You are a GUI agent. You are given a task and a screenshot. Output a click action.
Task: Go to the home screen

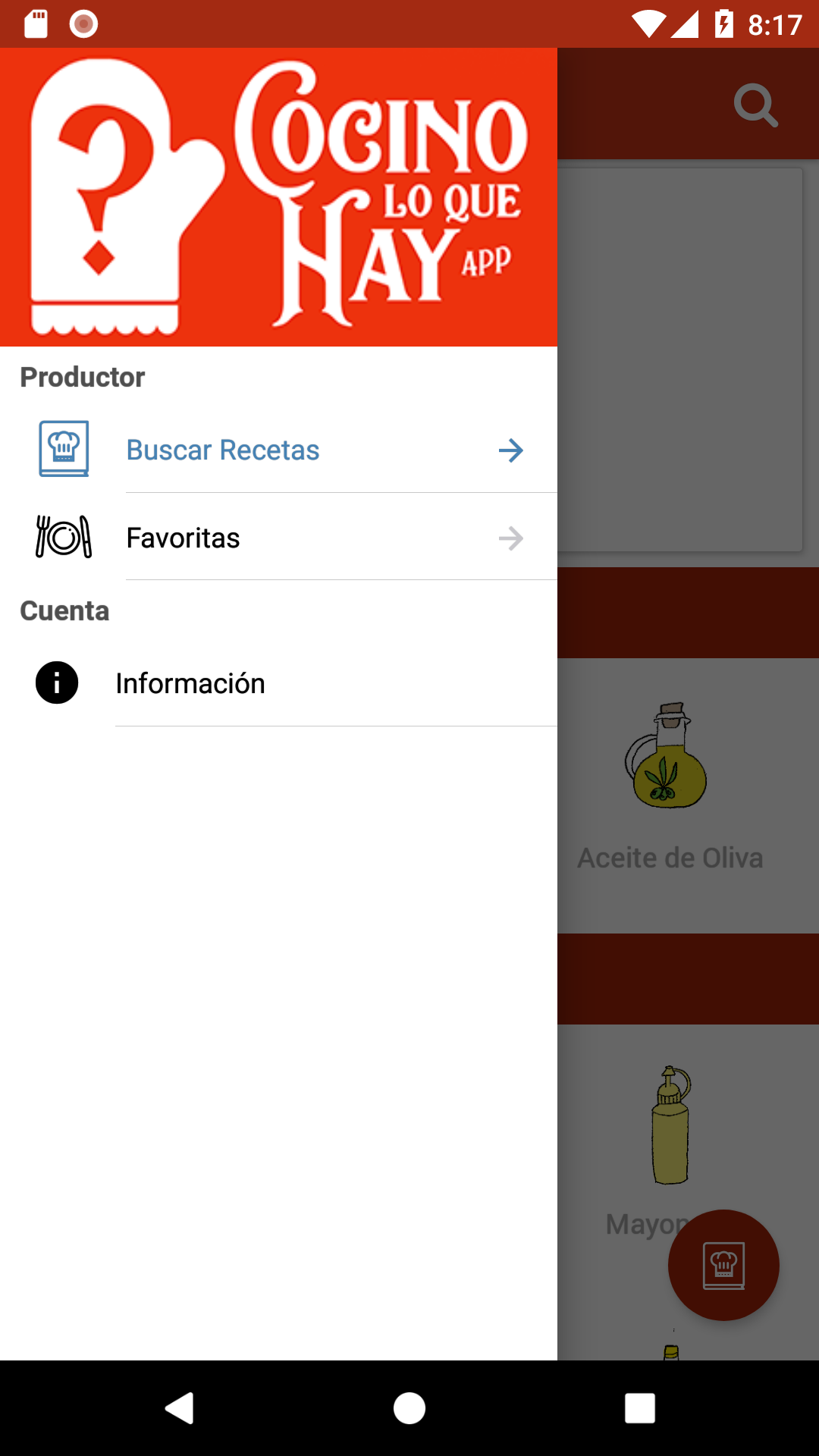(x=409, y=1408)
